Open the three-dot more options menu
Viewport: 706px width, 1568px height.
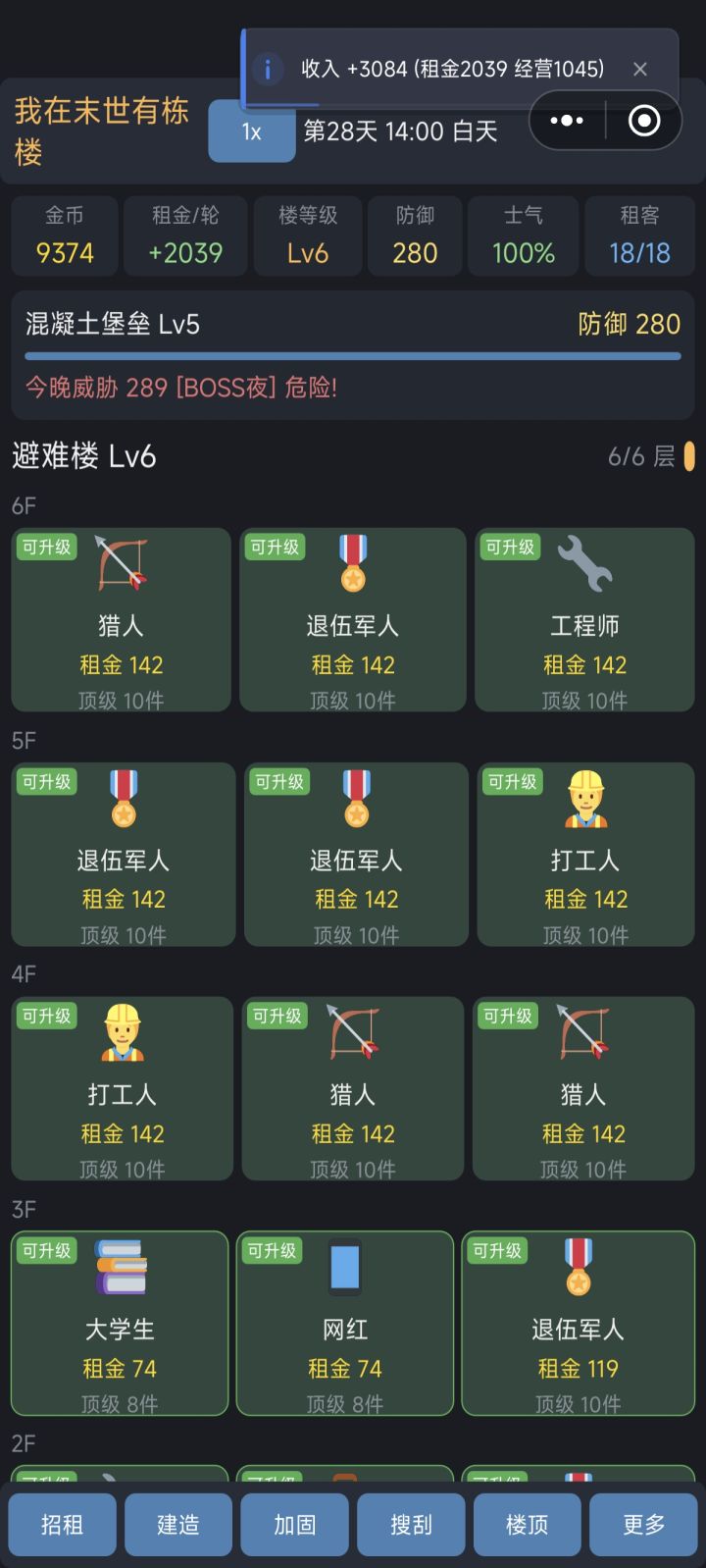point(565,121)
